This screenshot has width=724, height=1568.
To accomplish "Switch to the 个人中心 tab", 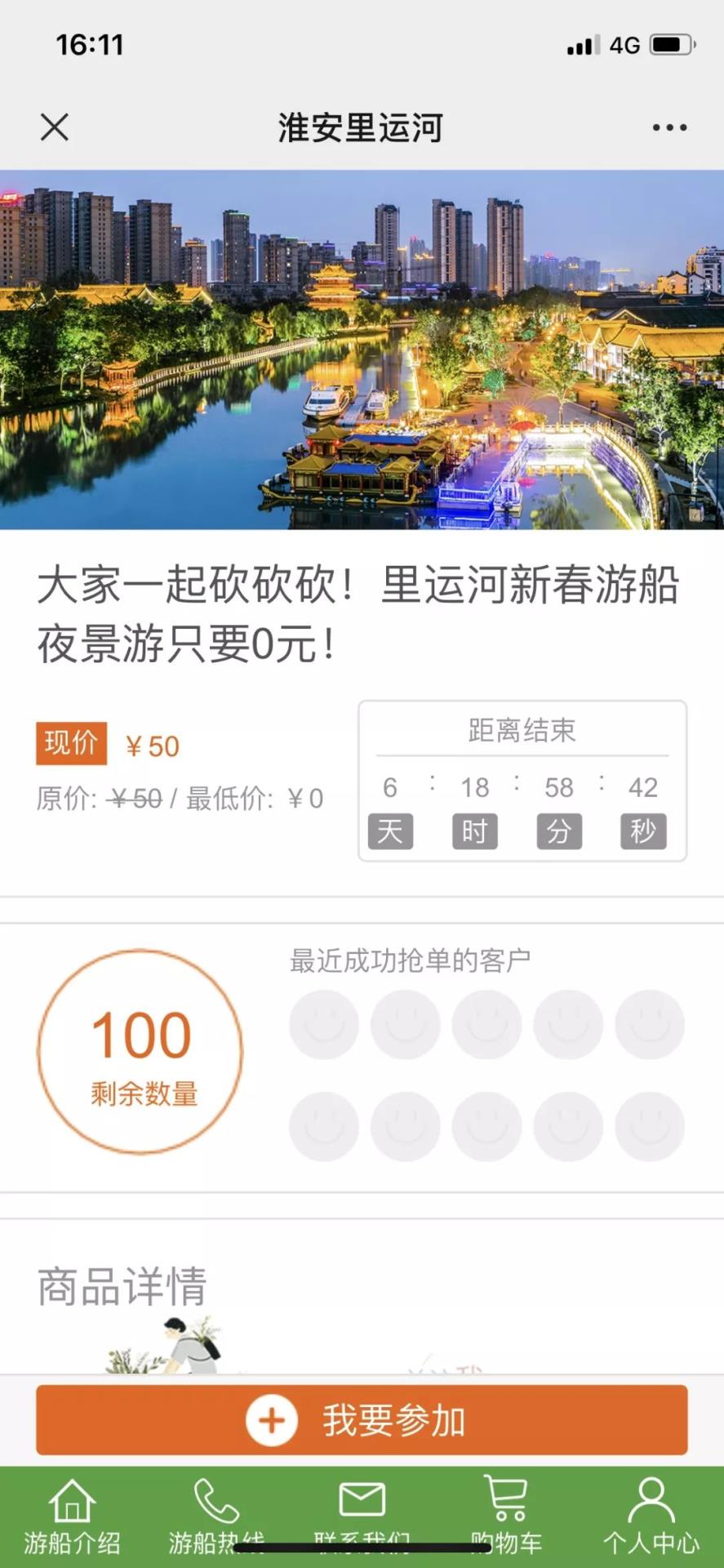I will click(651, 1515).
